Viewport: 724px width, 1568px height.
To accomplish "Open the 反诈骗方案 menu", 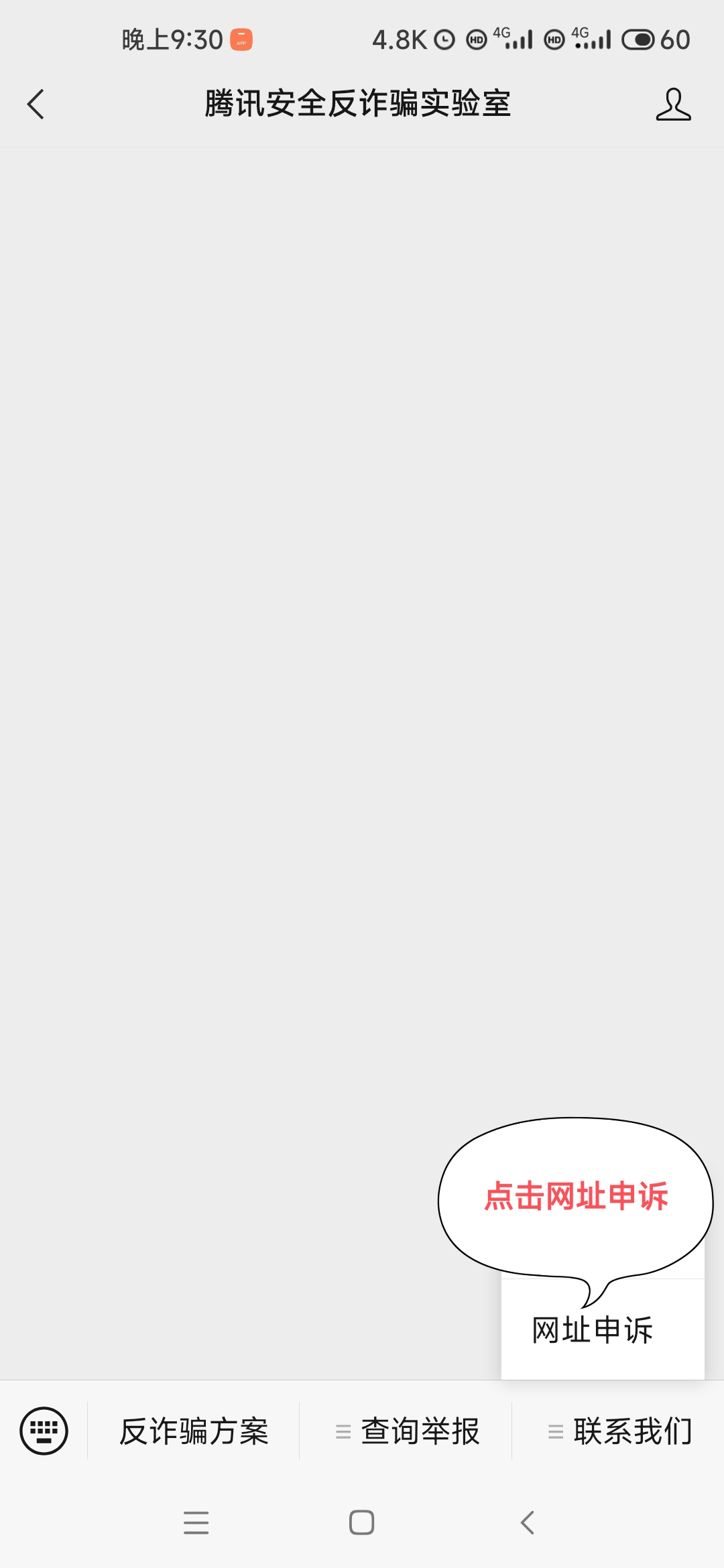I will (194, 1431).
